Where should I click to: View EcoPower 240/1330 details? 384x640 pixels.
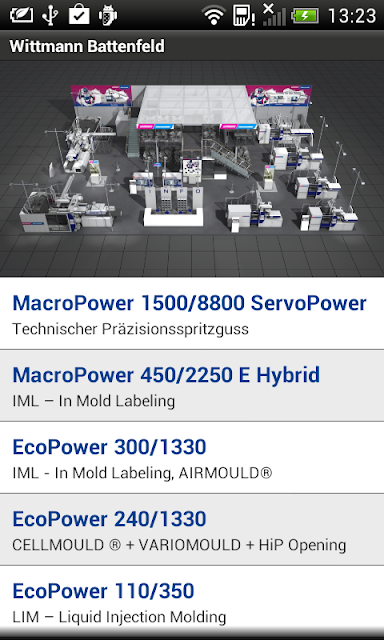coord(192,529)
